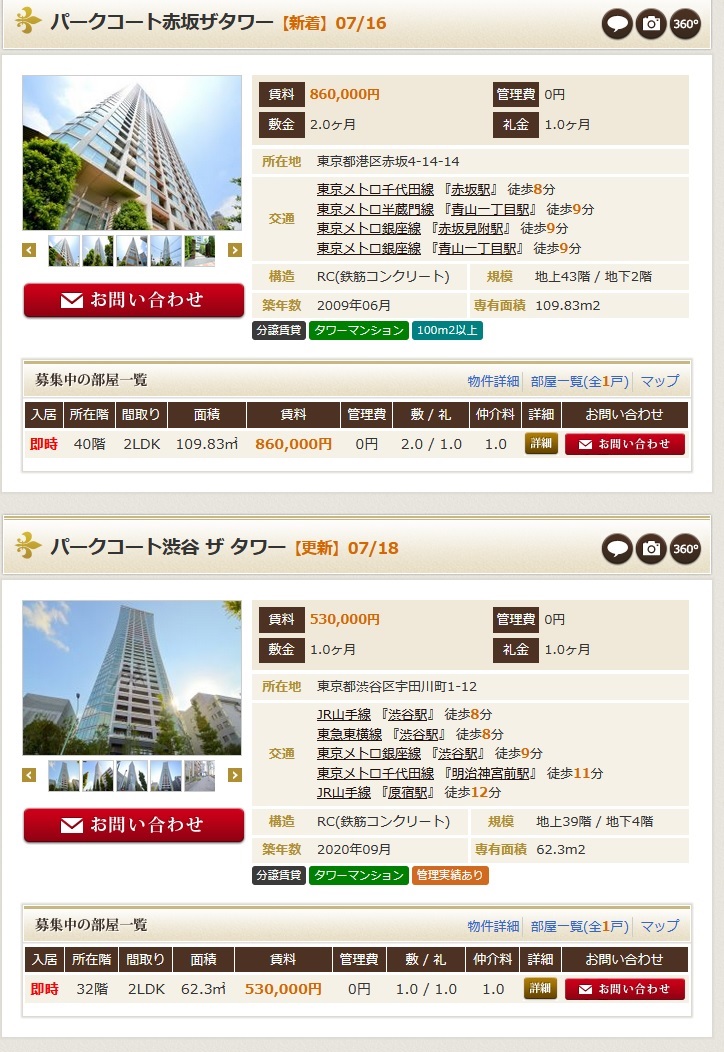View 360° panorama of パークコート渋谷 ザ タワー
Viewport: 724px width, 1052px height.
tap(685, 549)
